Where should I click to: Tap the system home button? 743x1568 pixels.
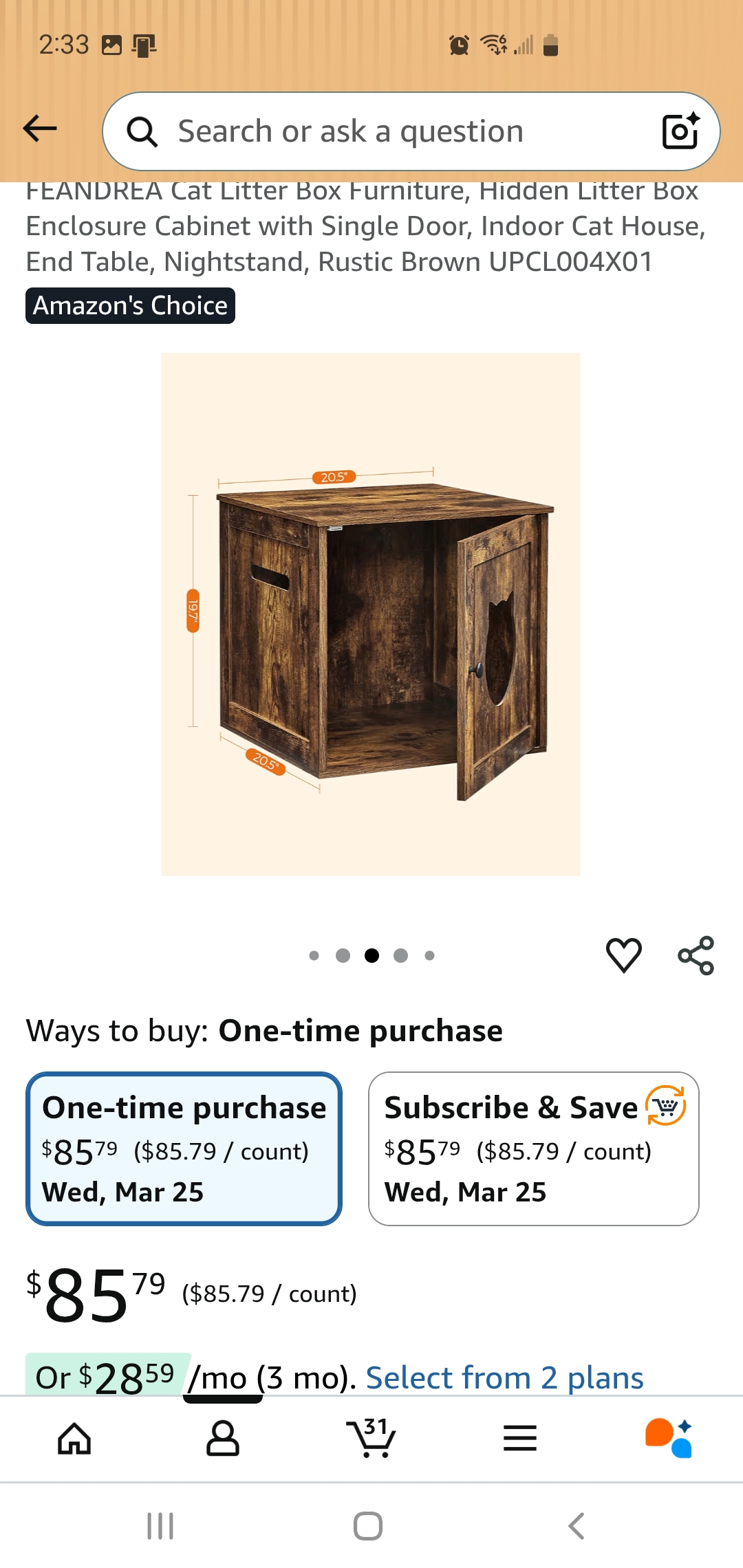click(x=368, y=1526)
